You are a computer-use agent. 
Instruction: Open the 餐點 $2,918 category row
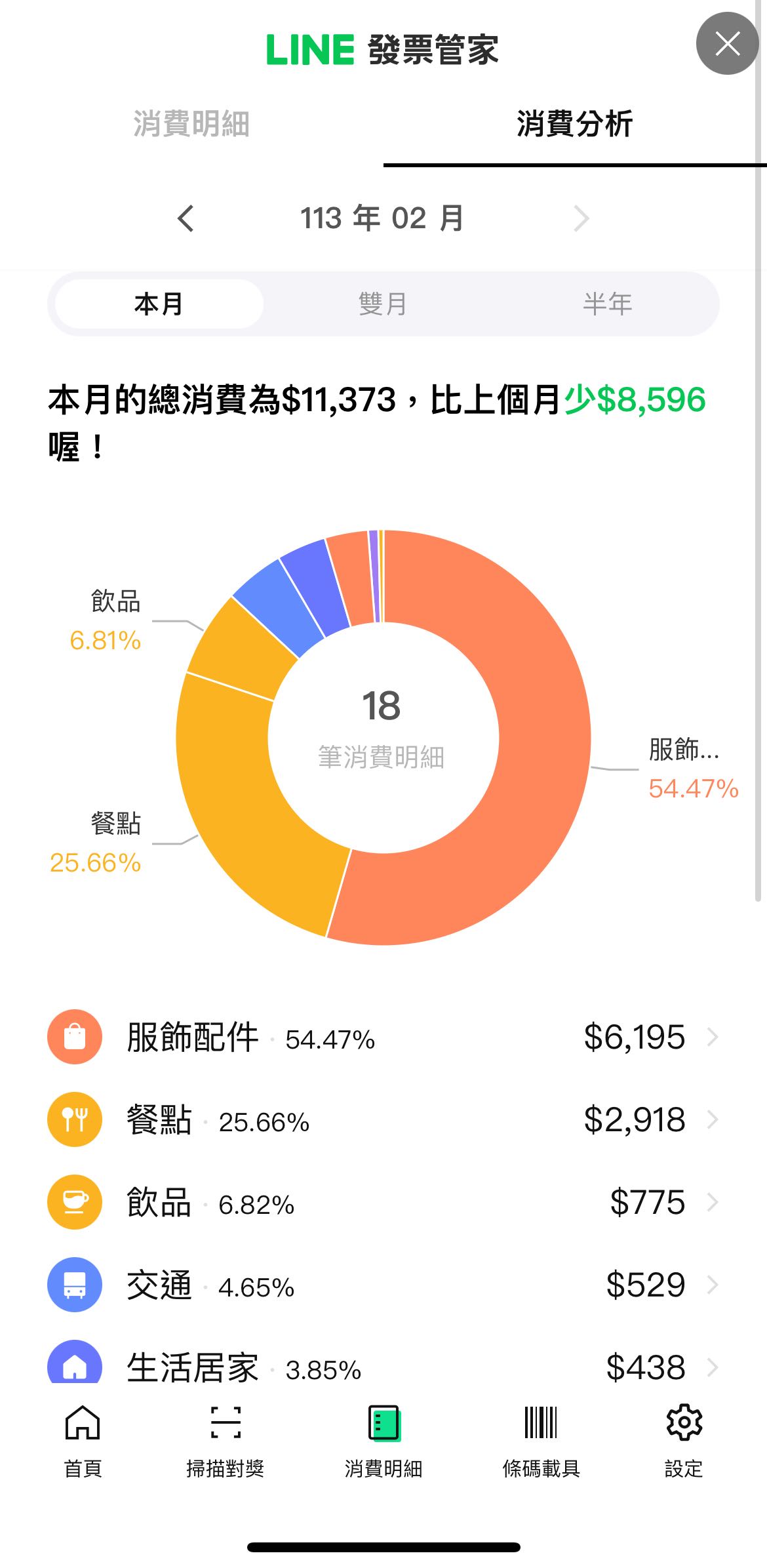coord(383,1120)
